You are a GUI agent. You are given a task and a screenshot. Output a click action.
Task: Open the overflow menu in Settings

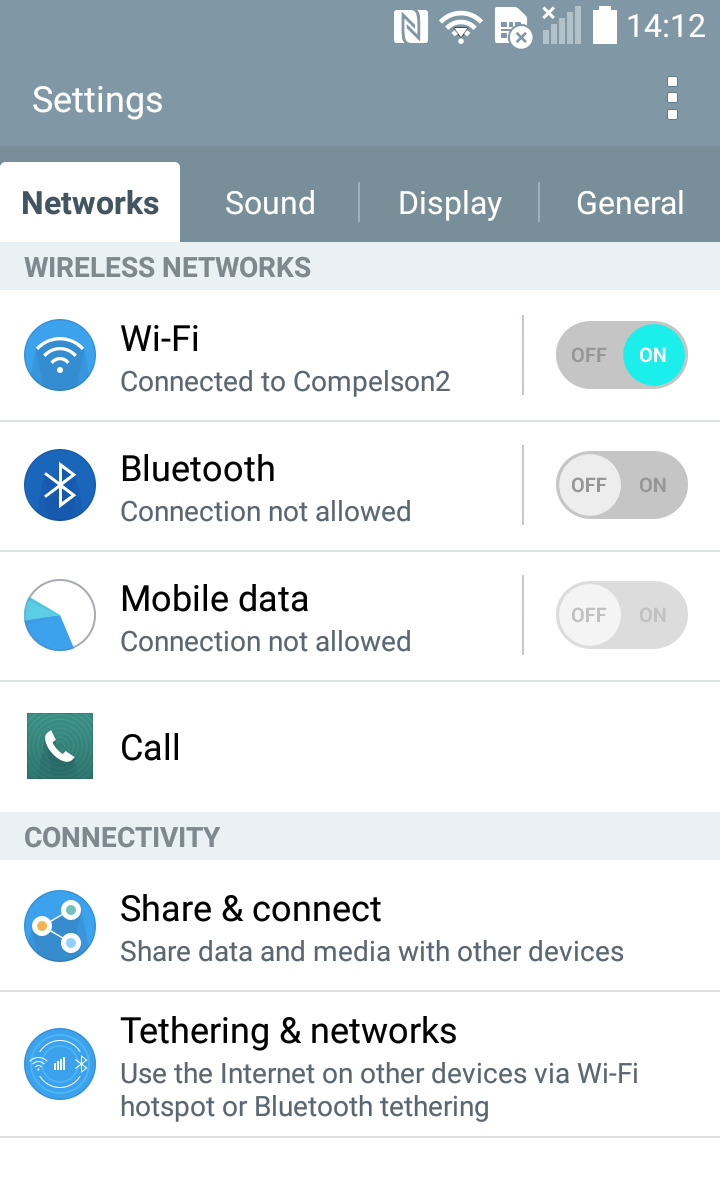[672, 99]
